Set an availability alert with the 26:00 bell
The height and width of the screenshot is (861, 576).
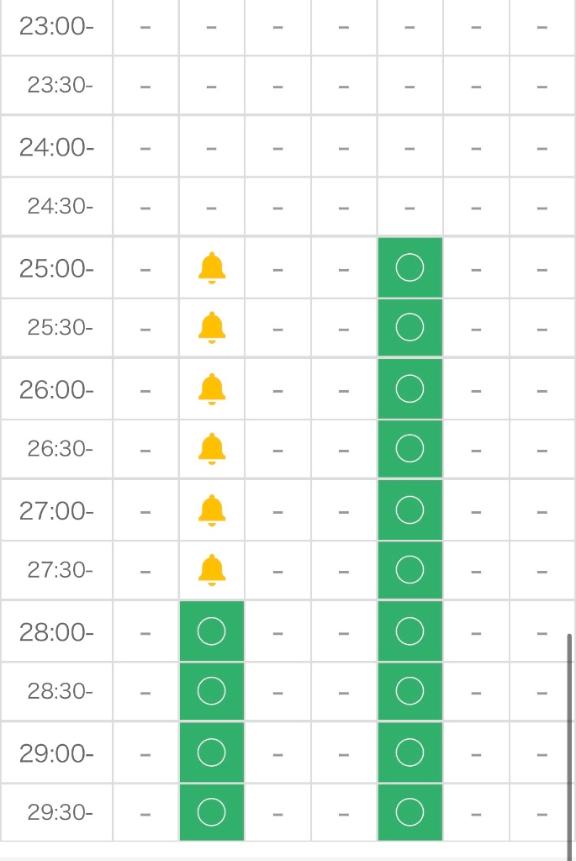211,389
